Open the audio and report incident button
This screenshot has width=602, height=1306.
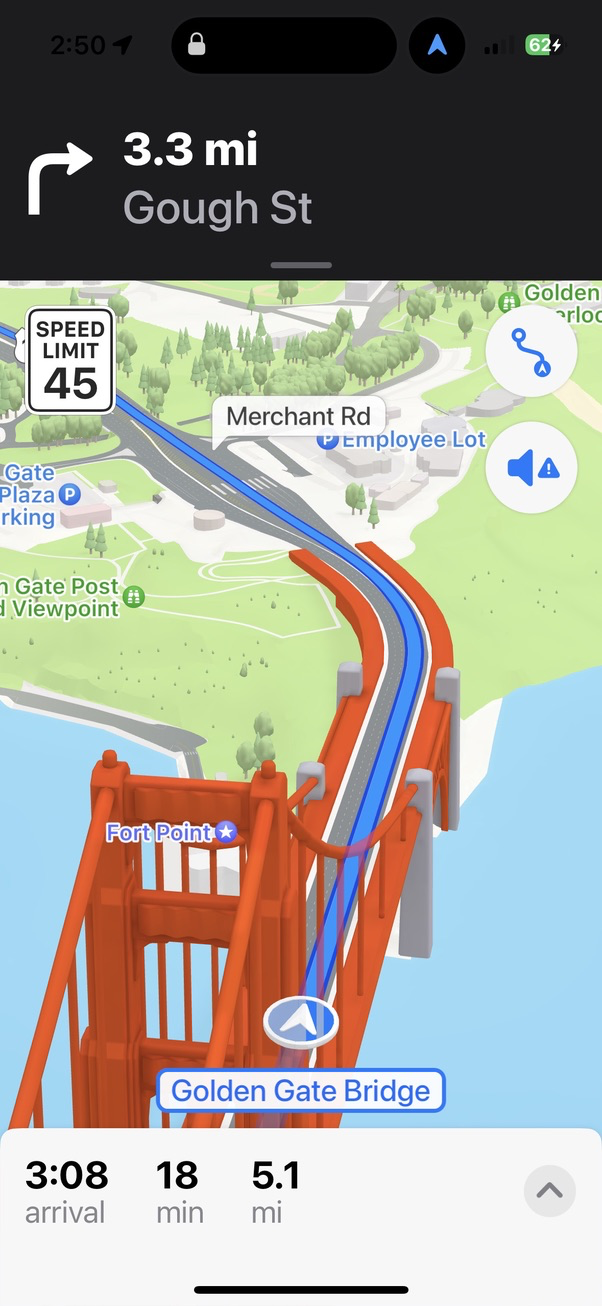[x=531, y=467]
